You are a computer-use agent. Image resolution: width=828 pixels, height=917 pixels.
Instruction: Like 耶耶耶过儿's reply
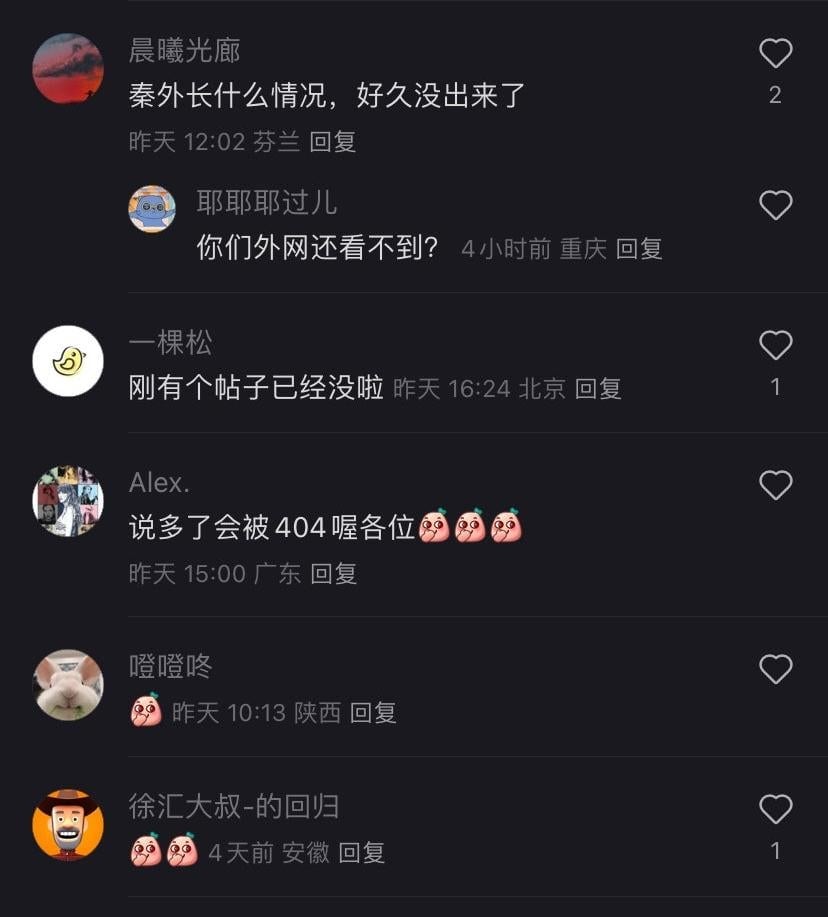[775, 206]
